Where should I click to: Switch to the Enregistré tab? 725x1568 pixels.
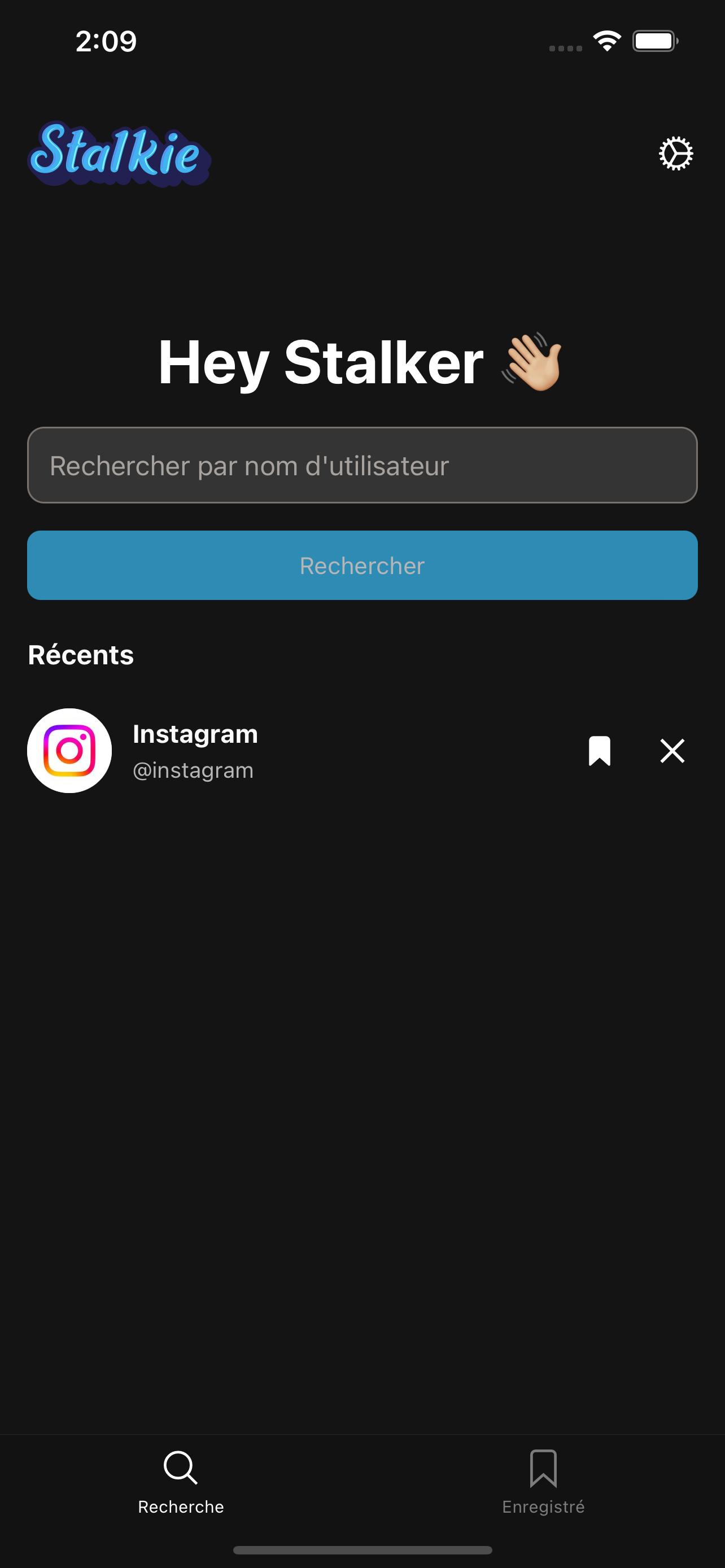point(543,1482)
